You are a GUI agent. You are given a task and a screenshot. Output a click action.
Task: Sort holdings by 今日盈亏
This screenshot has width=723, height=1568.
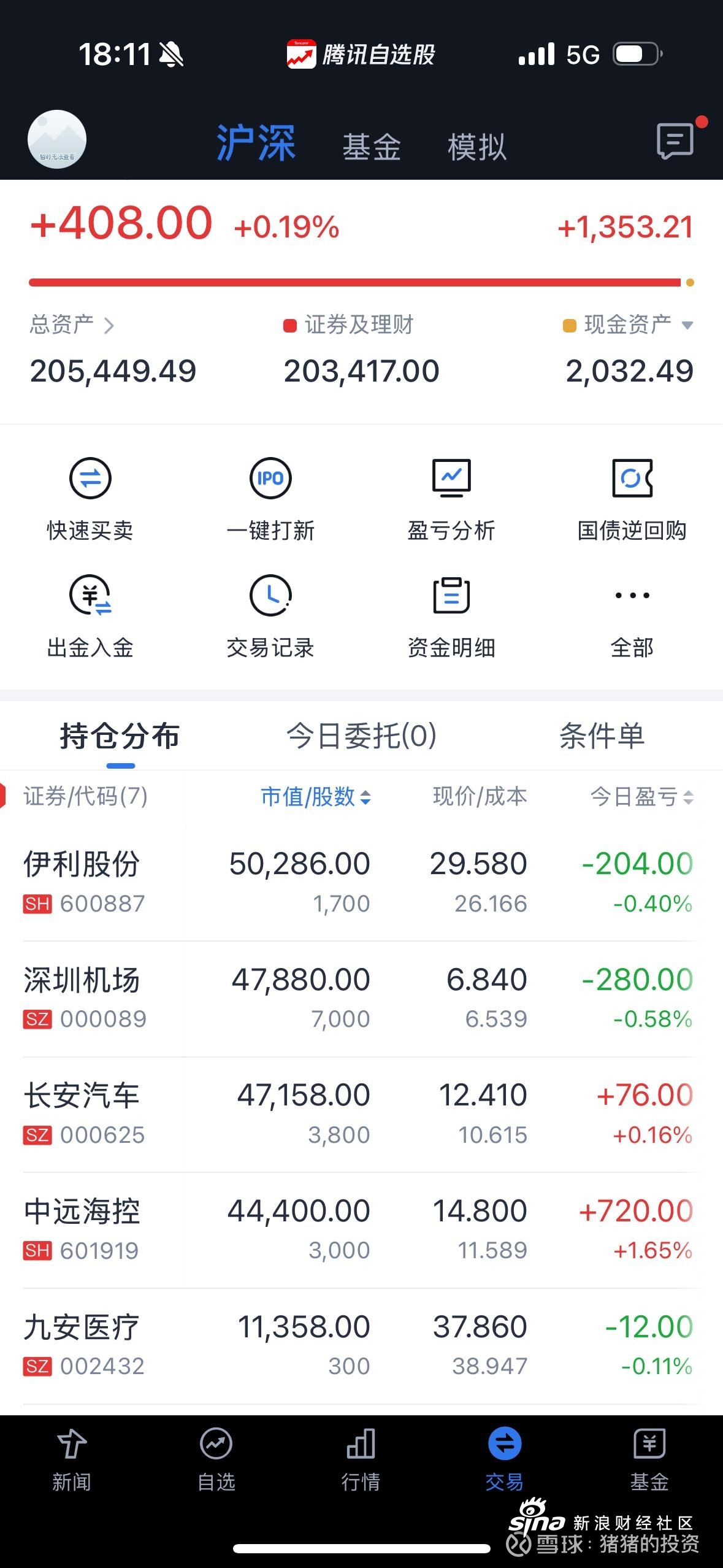[x=642, y=797]
